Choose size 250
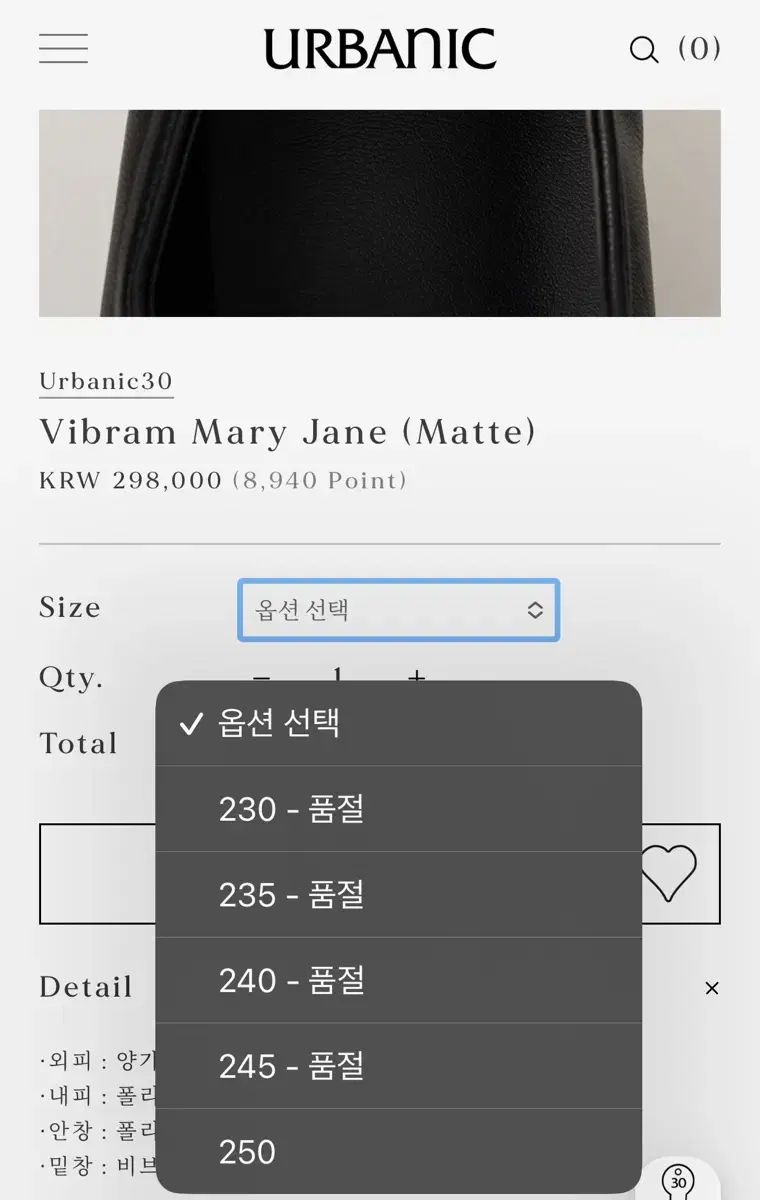The image size is (760, 1200). click(398, 1151)
